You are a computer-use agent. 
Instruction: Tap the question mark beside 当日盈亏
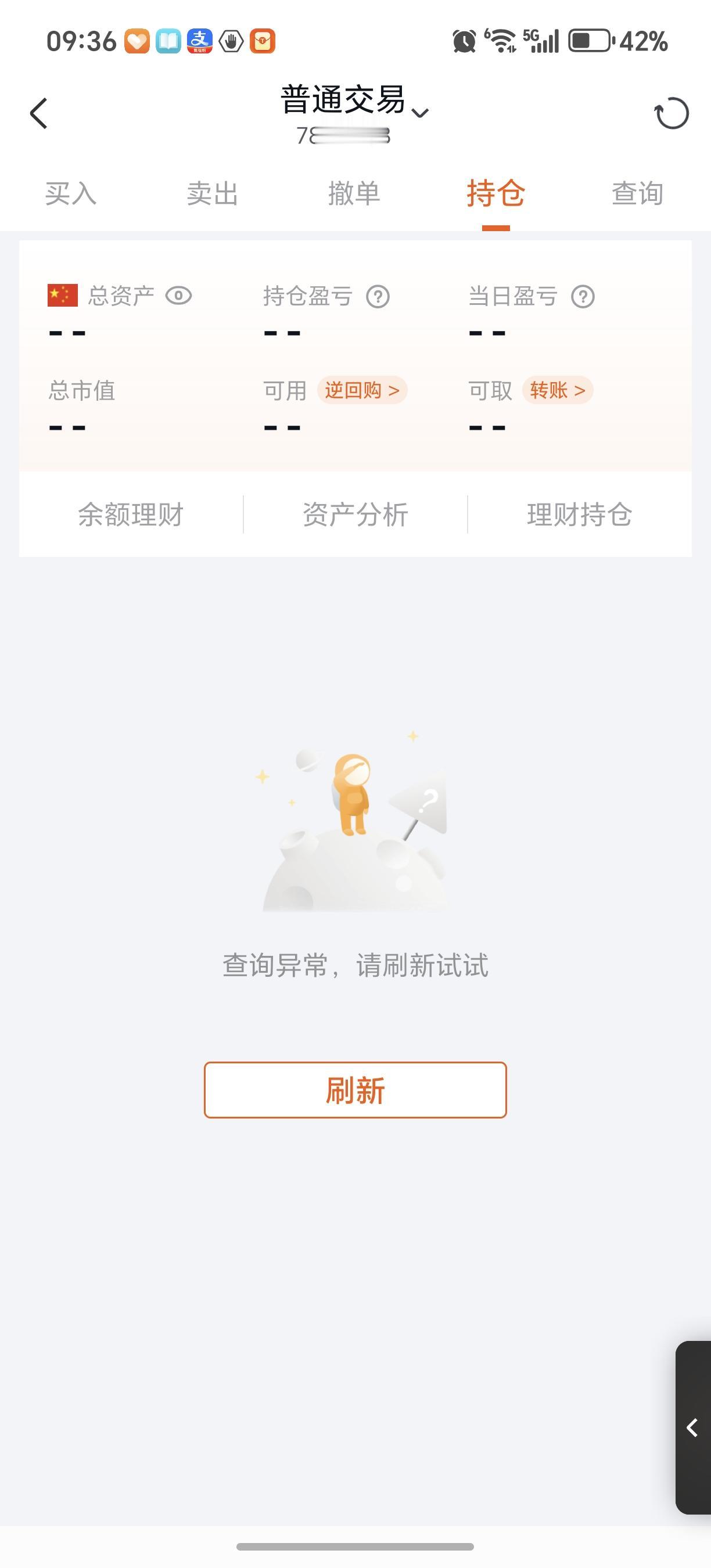coord(583,297)
